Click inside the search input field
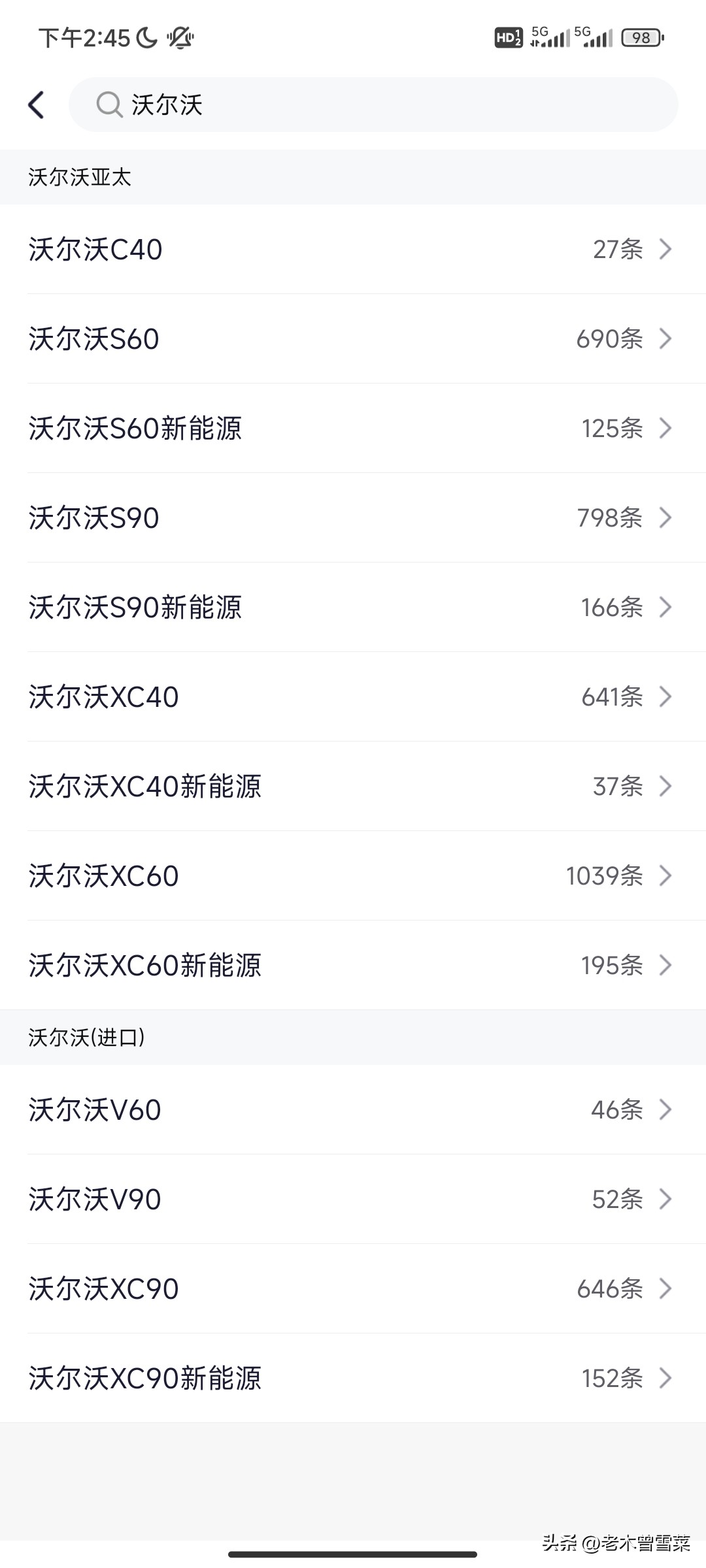This screenshot has height=1568, width=706. (373, 105)
